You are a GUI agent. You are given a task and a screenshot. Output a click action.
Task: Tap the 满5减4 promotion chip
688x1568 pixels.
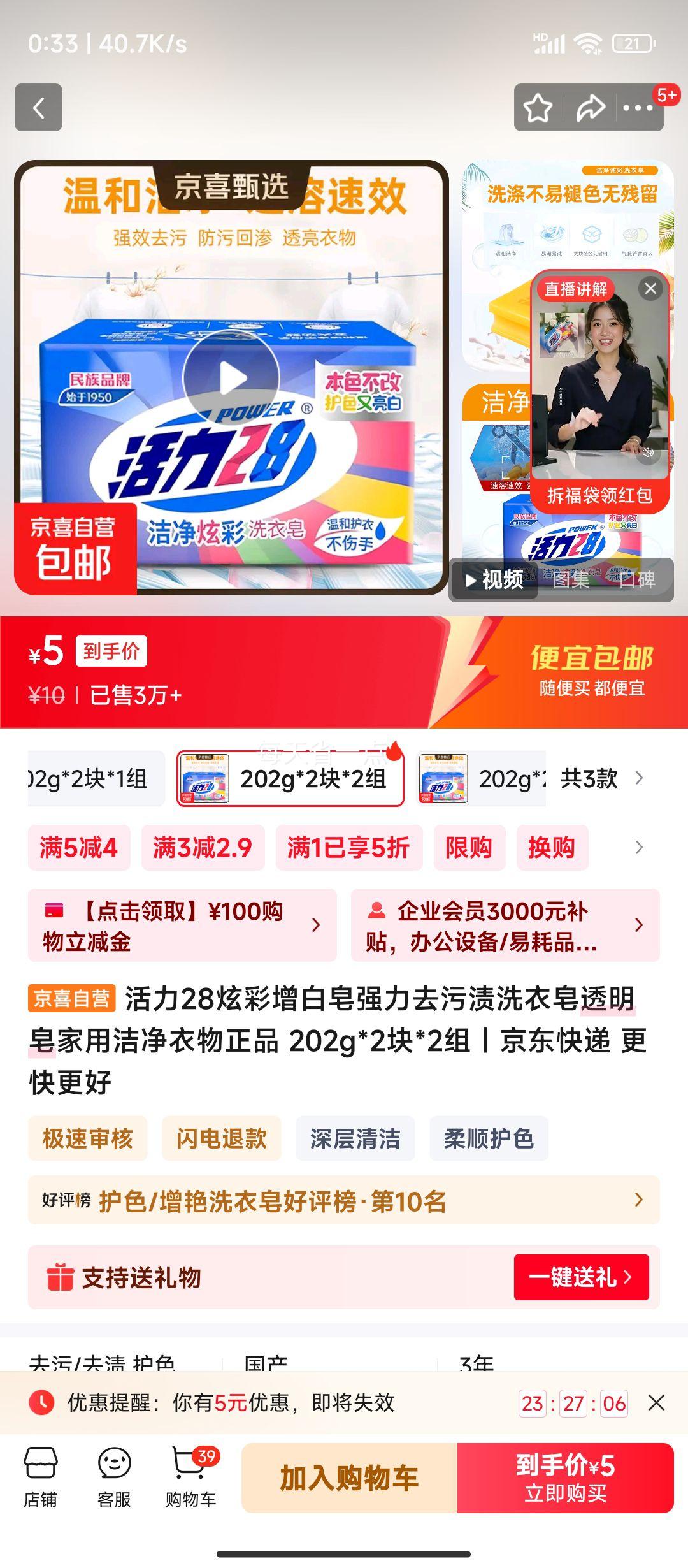click(79, 848)
